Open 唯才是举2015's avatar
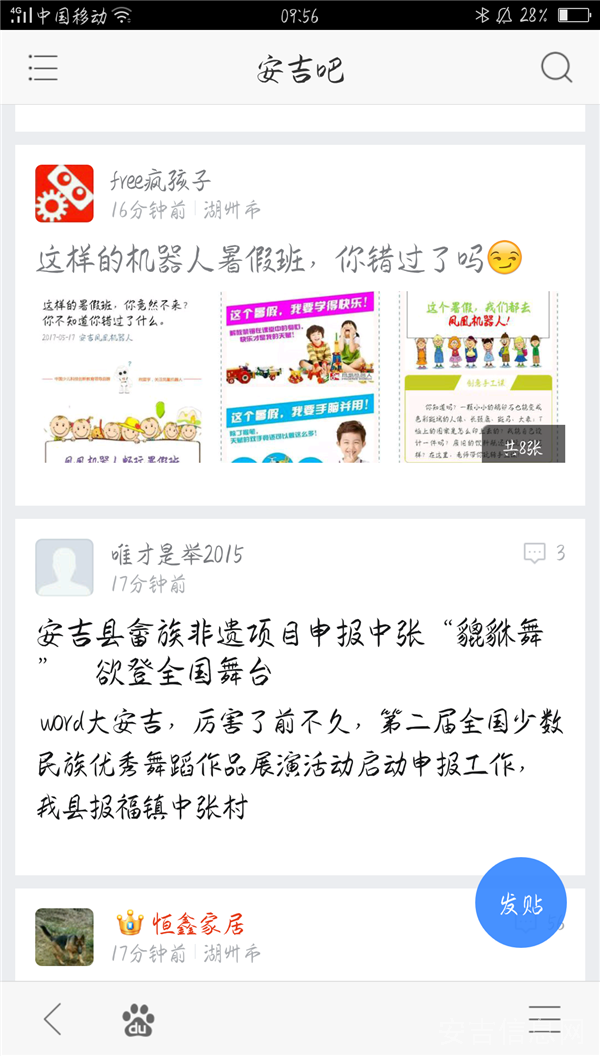This screenshot has height=1056, width=600. point(65,567)
